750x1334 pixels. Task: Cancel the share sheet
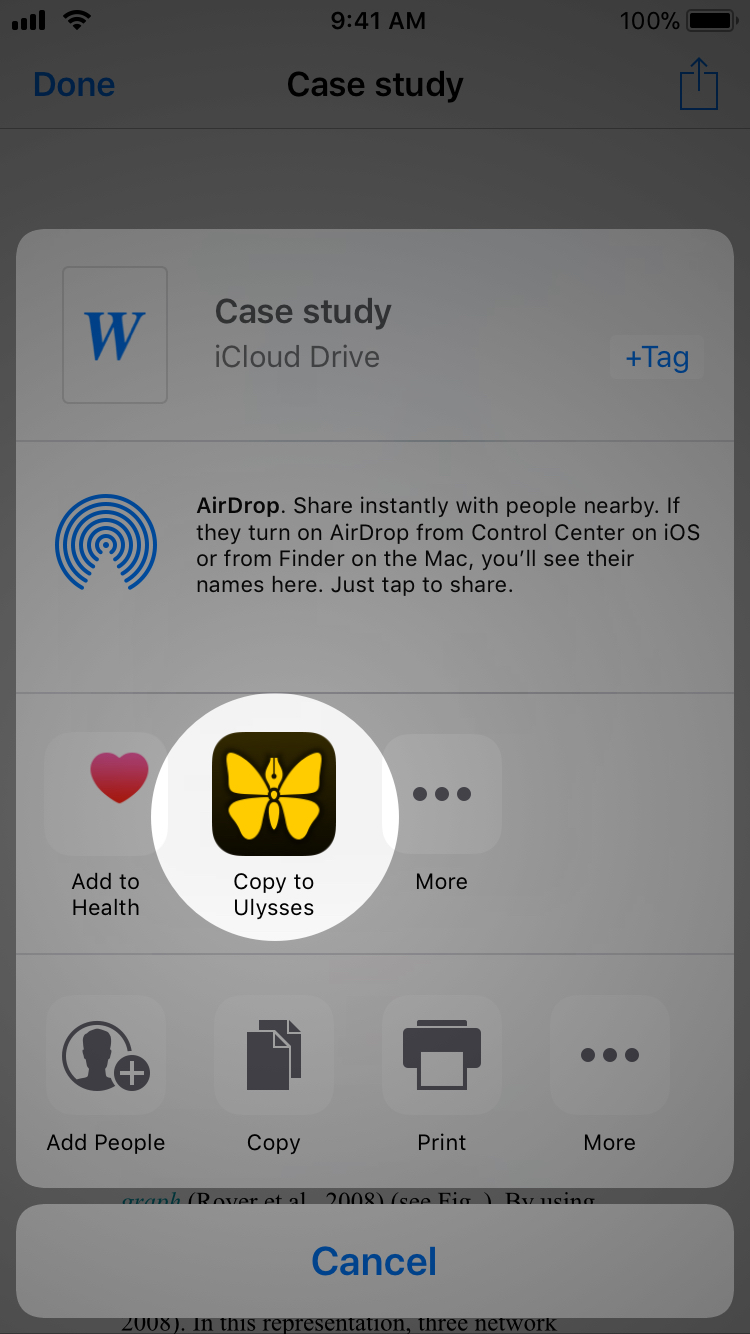pyautogui.click(x=375, y=1261)
